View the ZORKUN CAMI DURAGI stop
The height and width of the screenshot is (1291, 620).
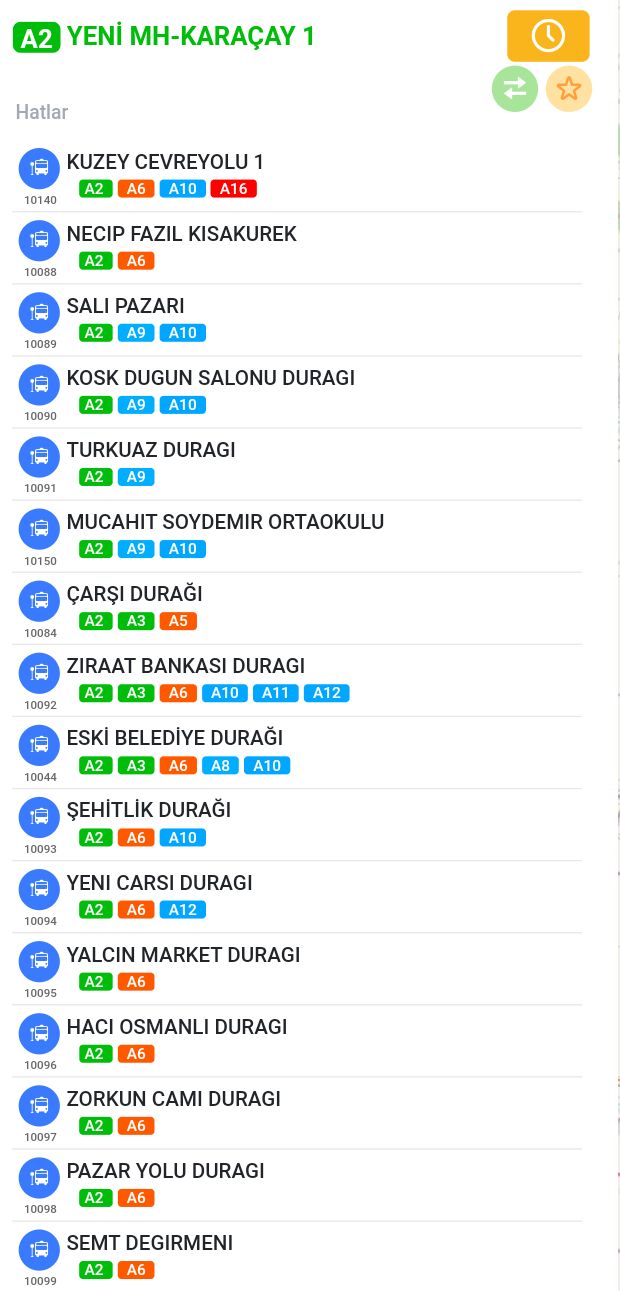click(x=173, y=1099)
